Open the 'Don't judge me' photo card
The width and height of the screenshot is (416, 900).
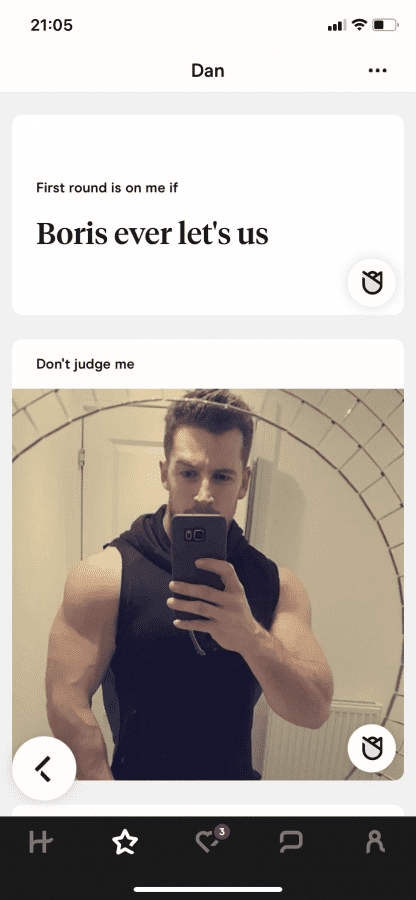pyautogui.click(x=208, y=584)
